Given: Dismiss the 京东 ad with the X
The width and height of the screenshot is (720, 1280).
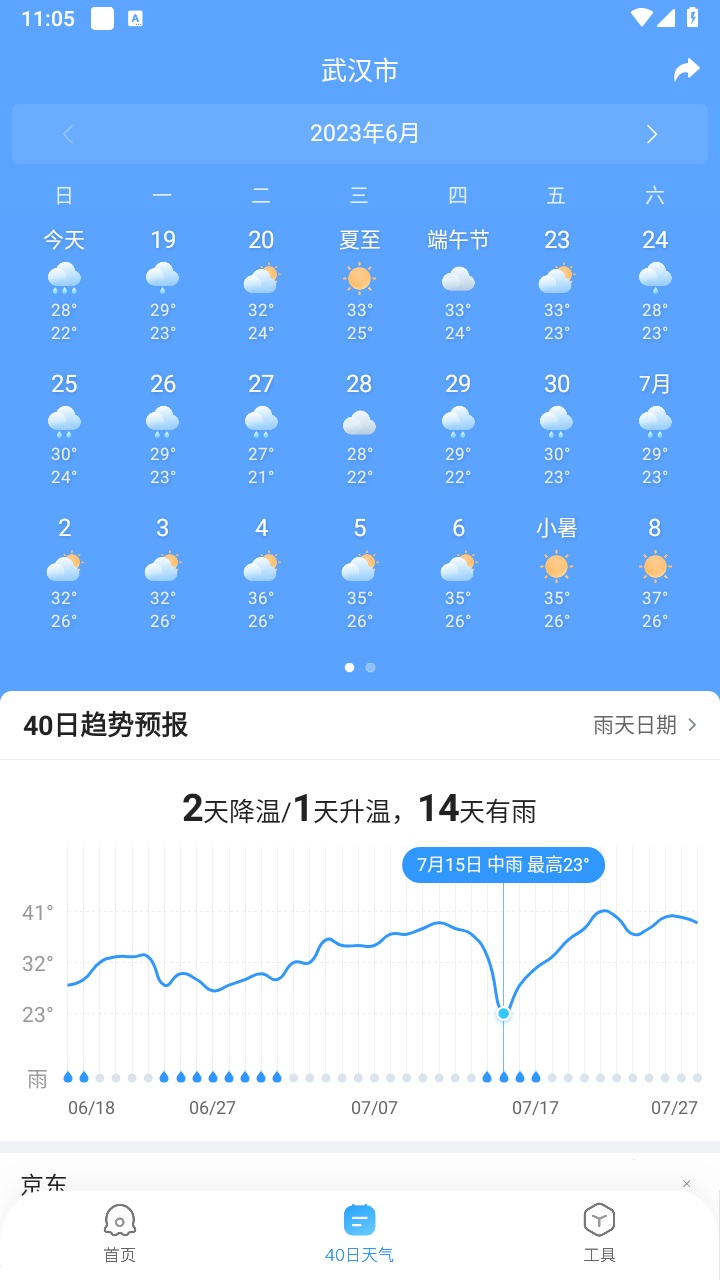Looking at the screenshot, I should pos(687,1183).
